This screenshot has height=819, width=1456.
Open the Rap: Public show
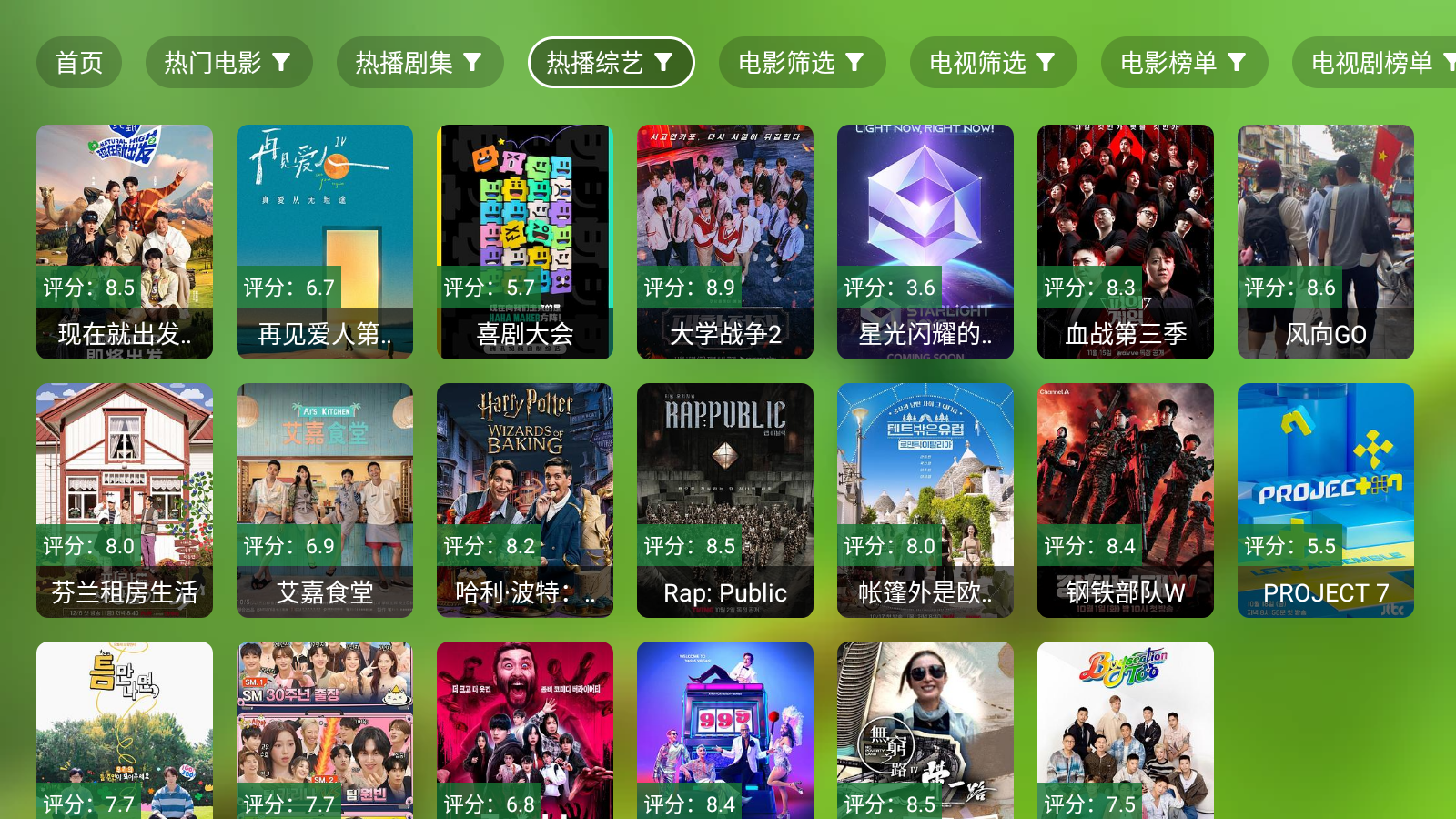click(x=725, y=500)
